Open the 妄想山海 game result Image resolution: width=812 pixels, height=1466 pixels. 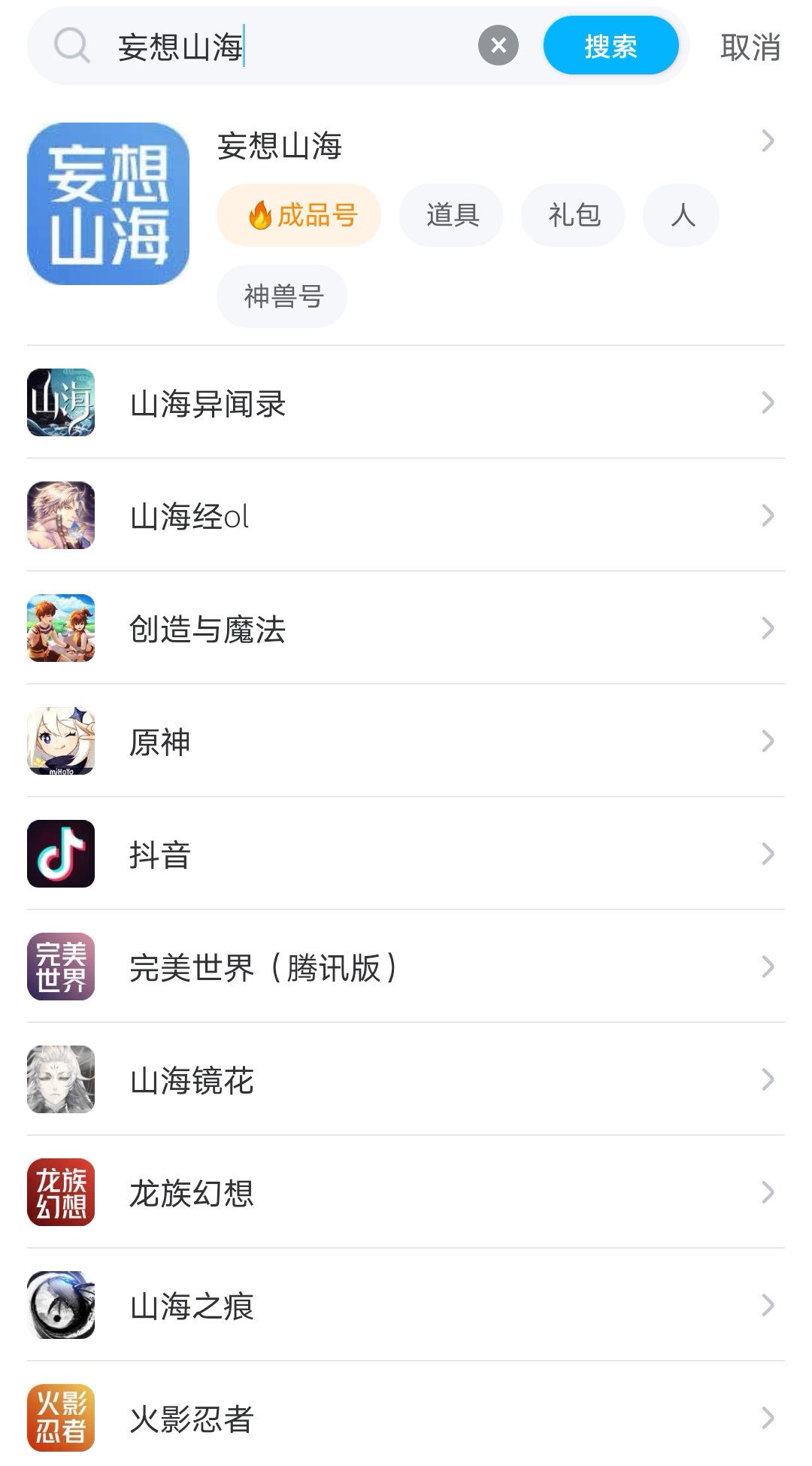[279, 145]
